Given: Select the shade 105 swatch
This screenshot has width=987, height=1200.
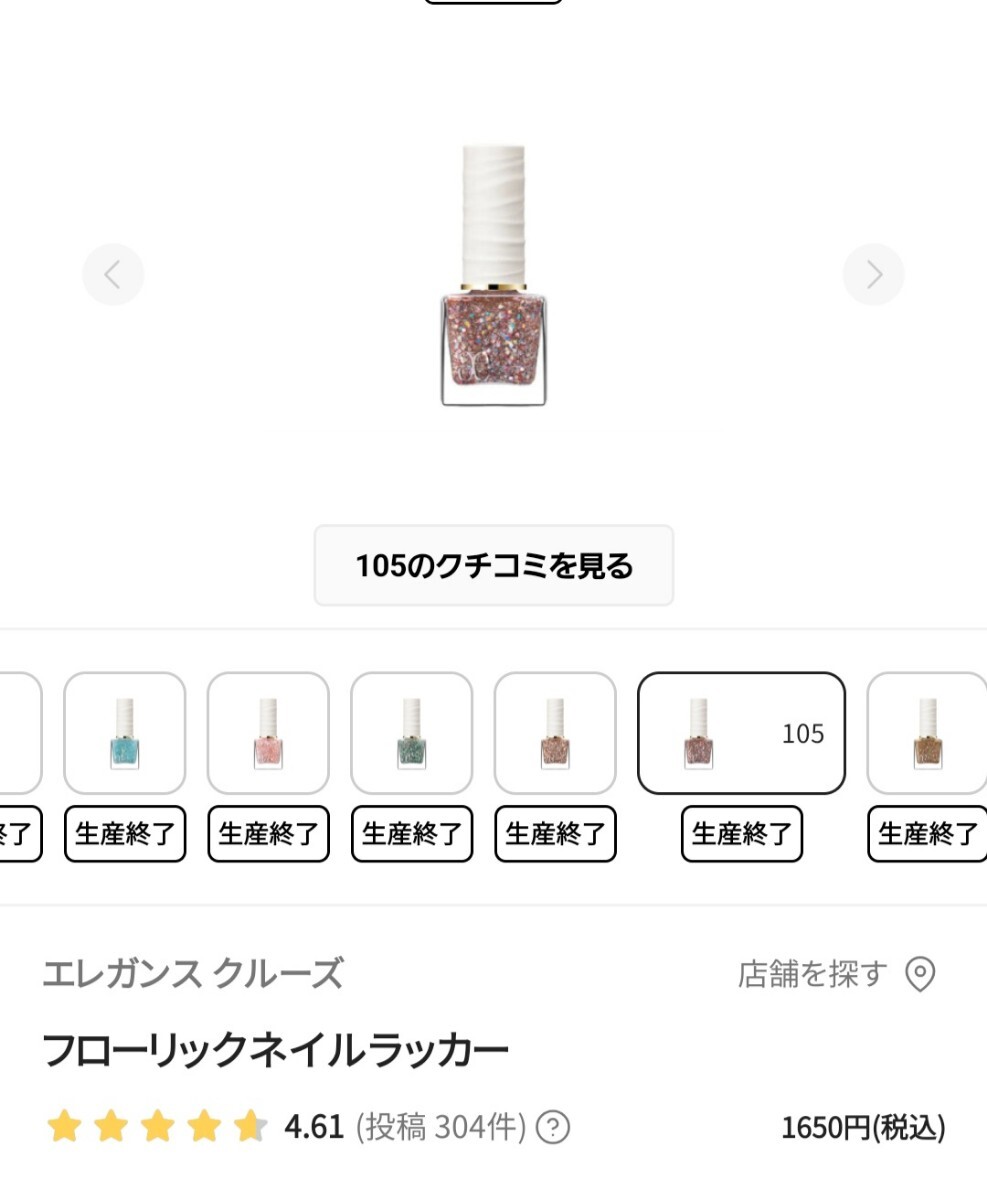Looking at the screenshot, I should coord(741,733).
